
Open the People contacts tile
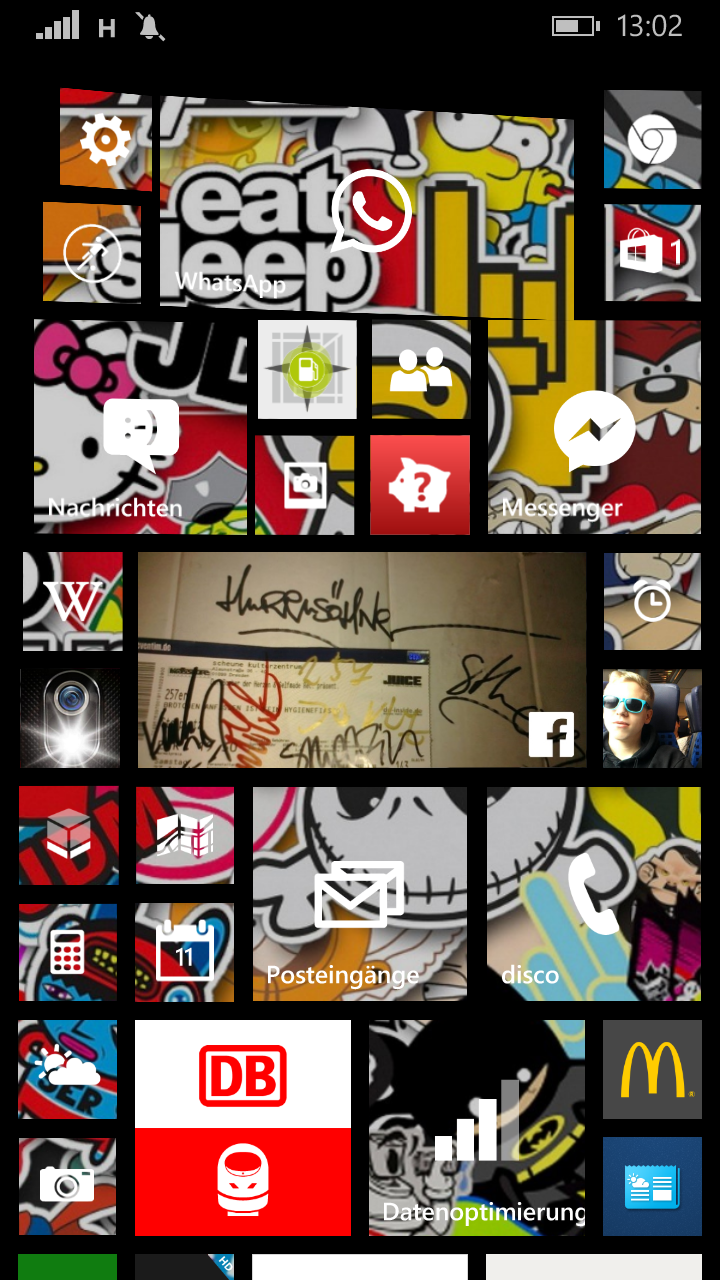coord(421,370)
